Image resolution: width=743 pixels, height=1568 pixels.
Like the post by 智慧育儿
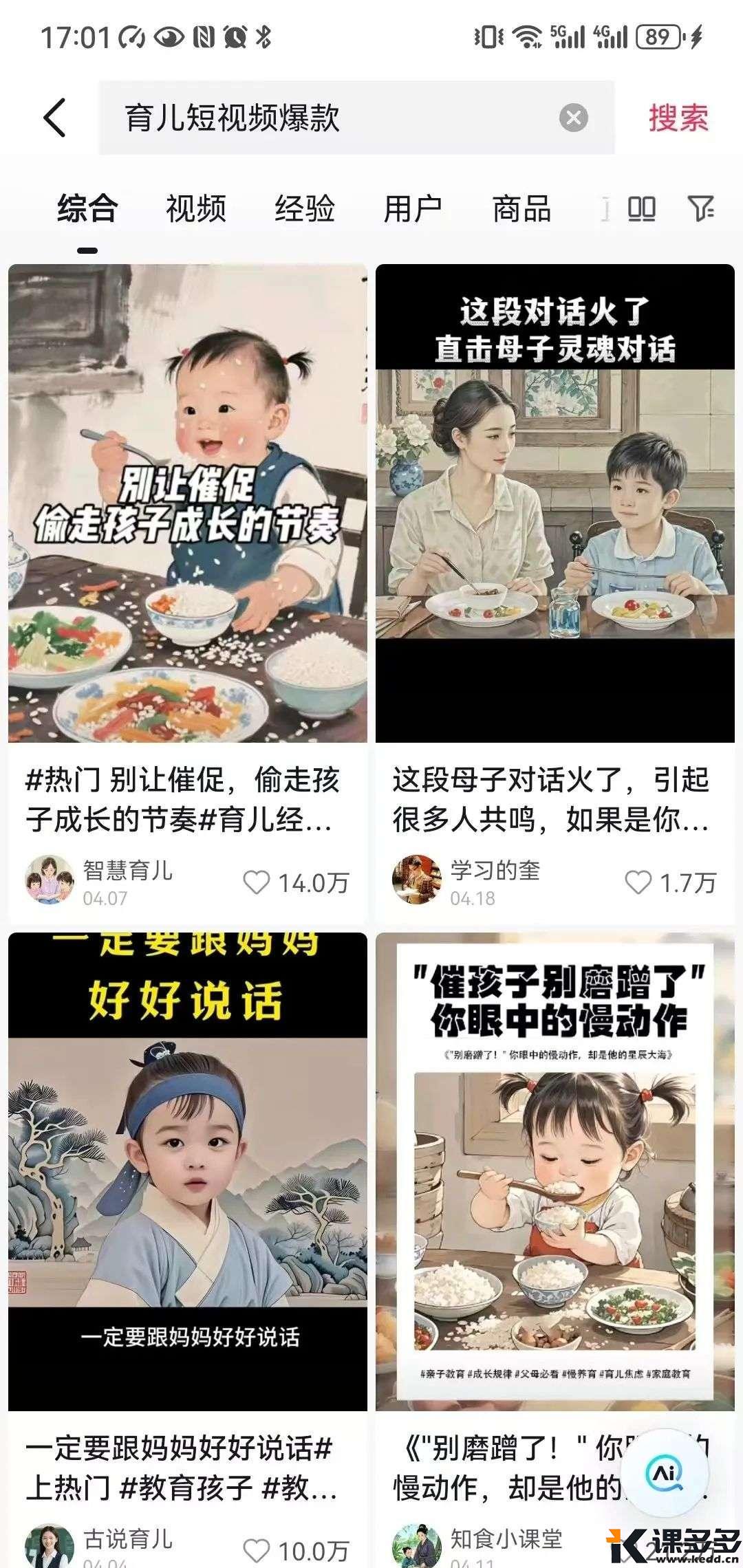point(257,882)
